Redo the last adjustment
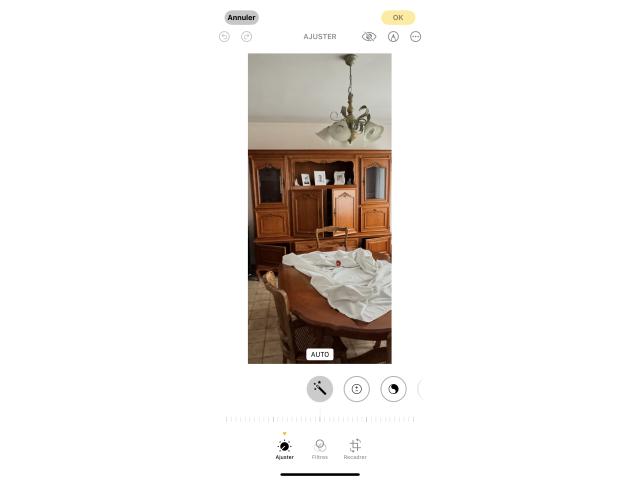Viewport: 640px width, 480px height. (247, 36)
